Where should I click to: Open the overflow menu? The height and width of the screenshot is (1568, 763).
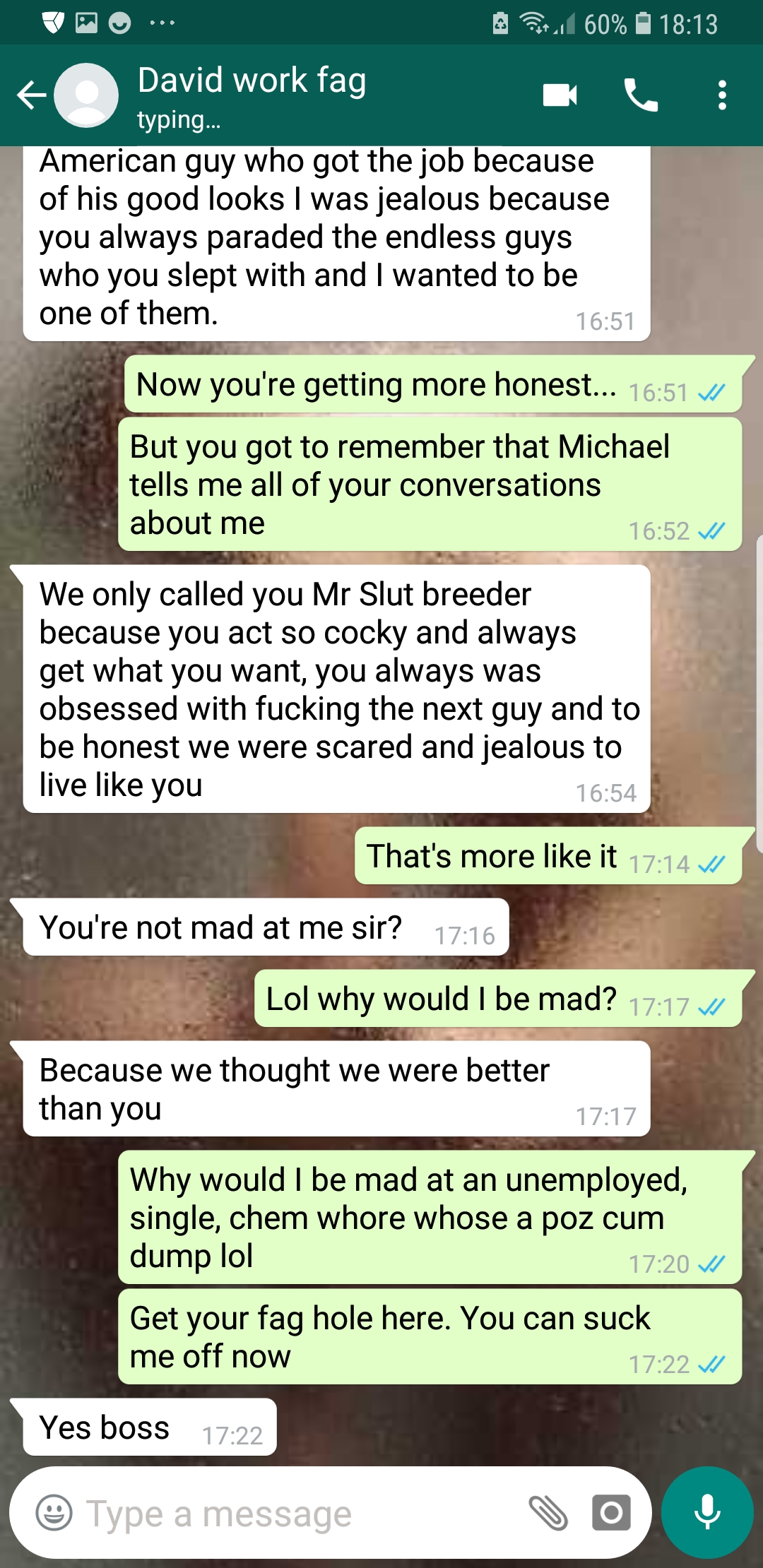tap(721, 95)
